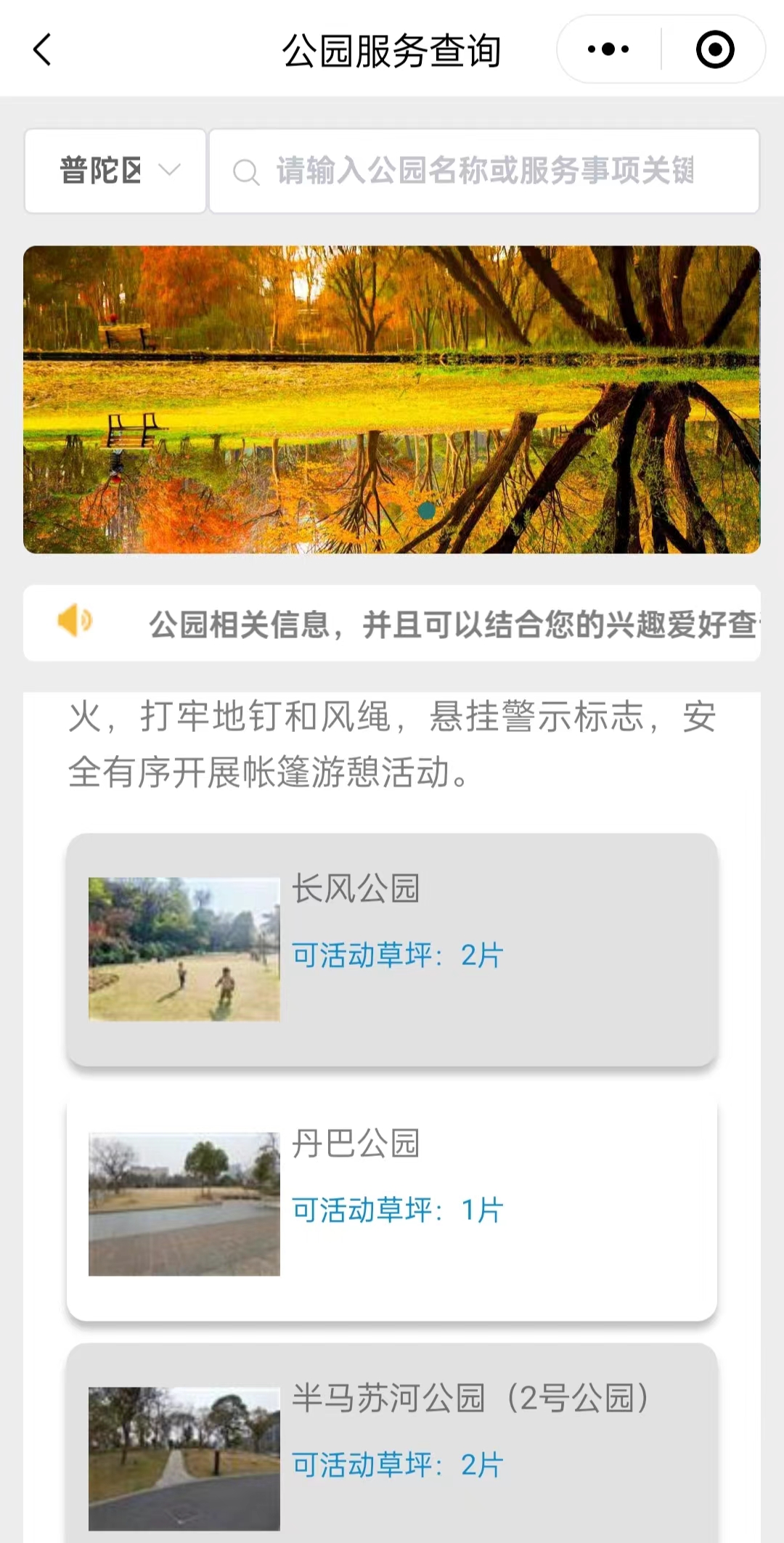Viewport: 784px width, 1543px height.
Task: Select the 半马苏河公园（2号公园） card
Action: (392, 1445)
